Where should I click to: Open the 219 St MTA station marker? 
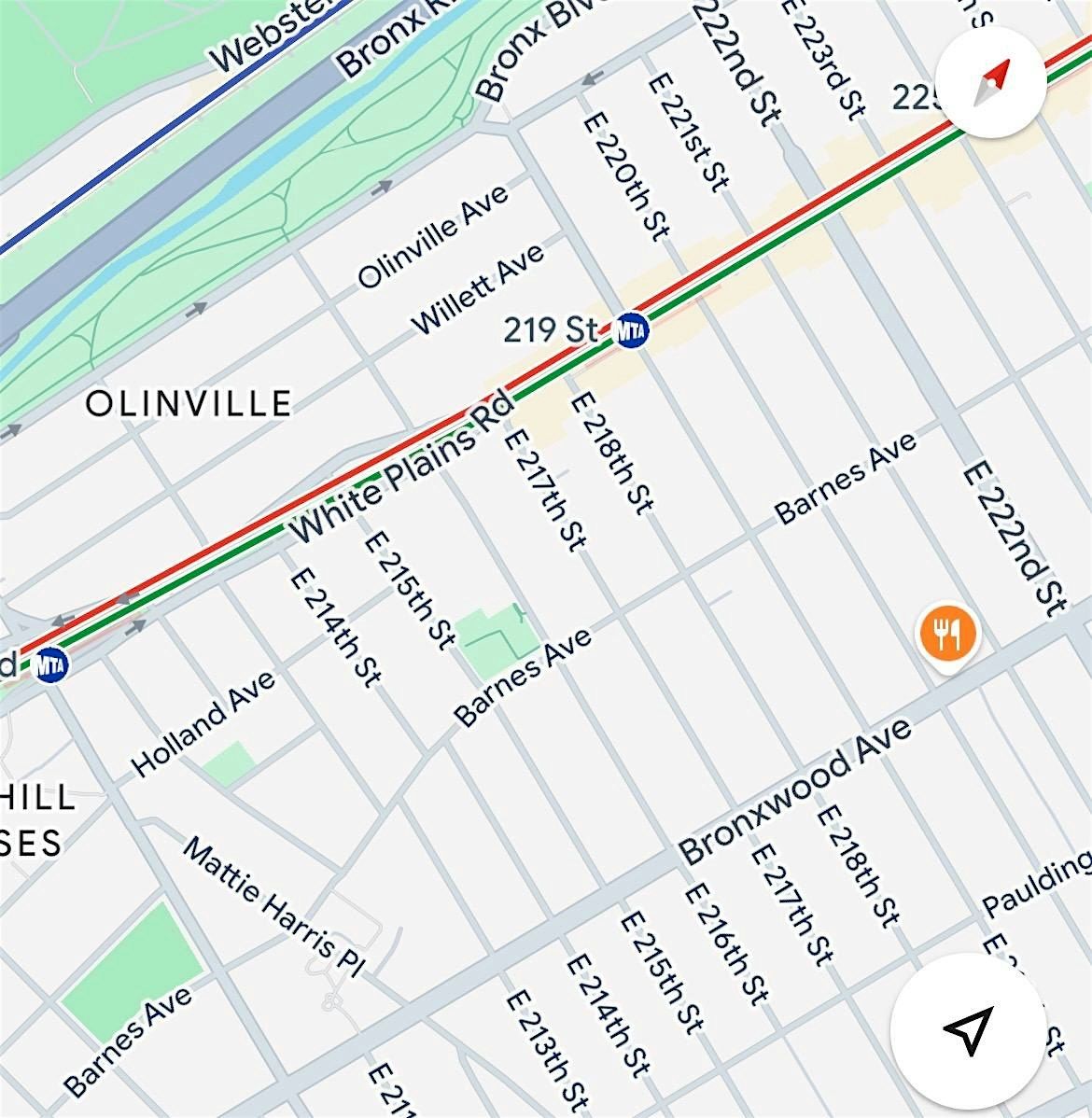click(632, 329)
